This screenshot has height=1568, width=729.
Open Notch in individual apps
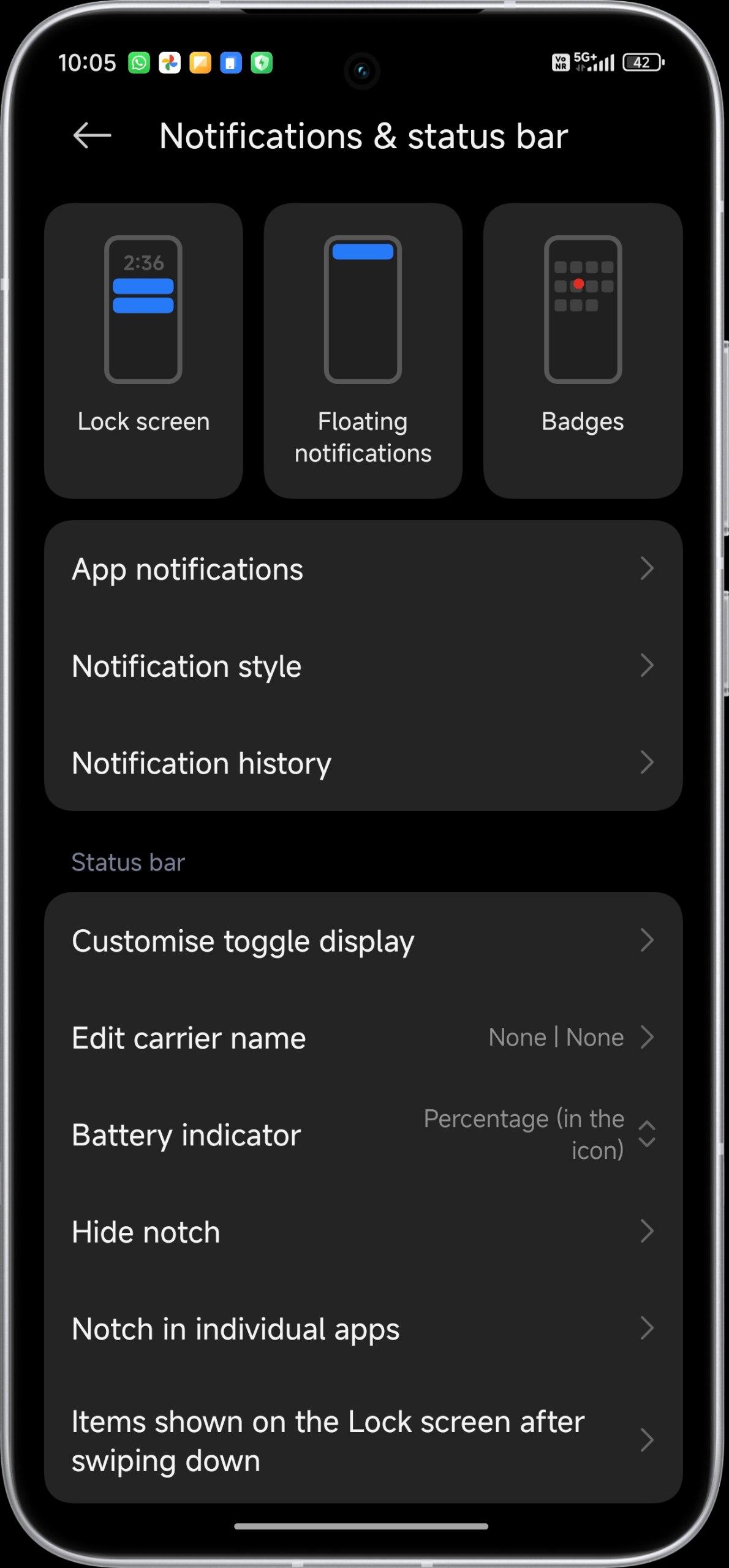[363, 1329]
